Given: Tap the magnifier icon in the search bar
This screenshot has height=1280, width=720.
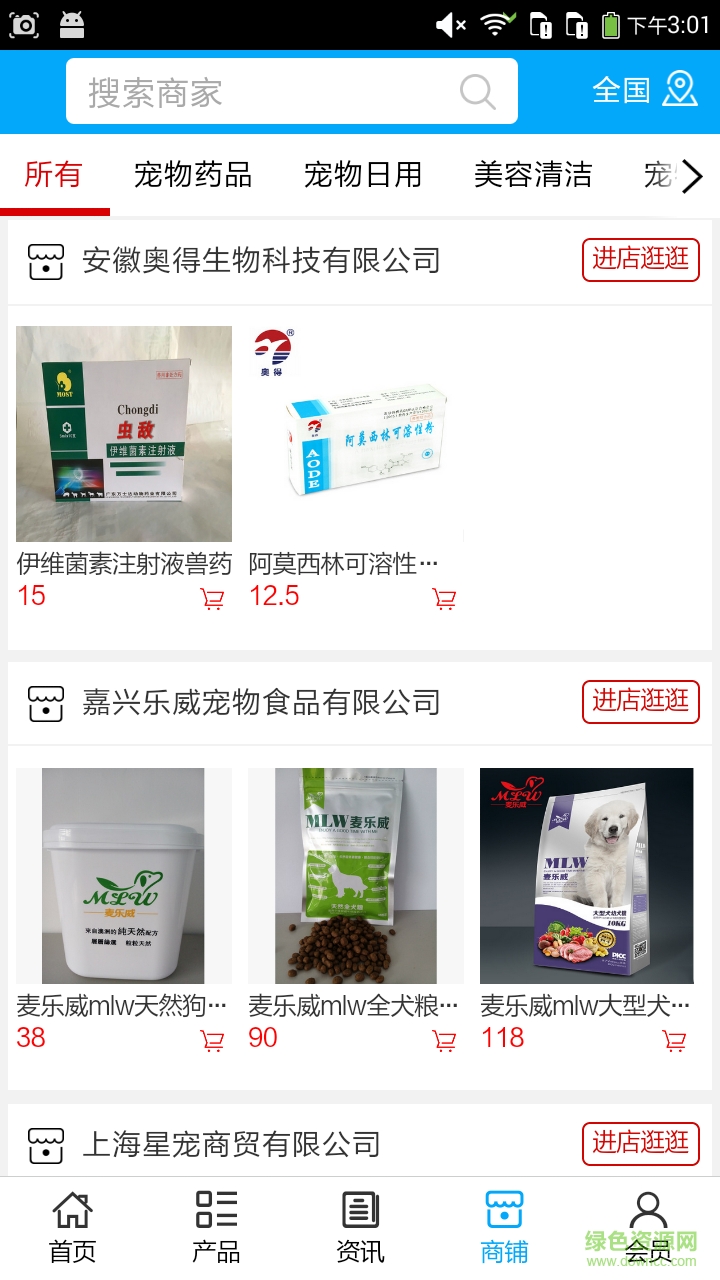Looking at the screenshot, I should (x=477, y=91).
